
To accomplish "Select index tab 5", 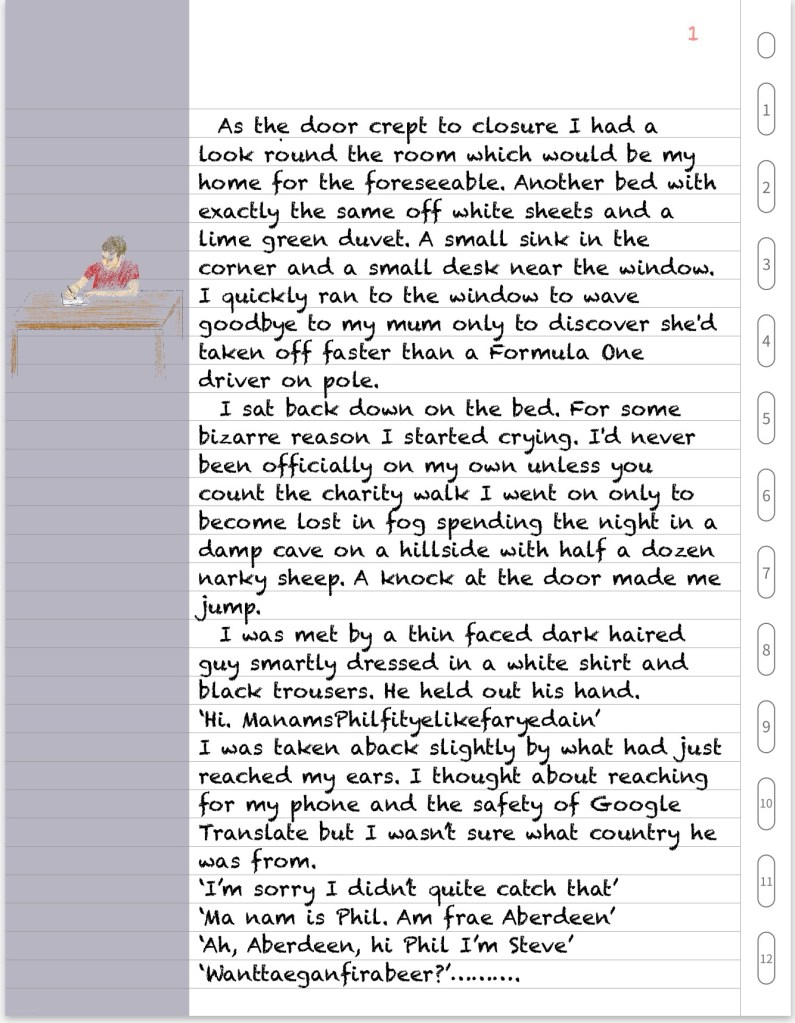I will tap(766, 418).
